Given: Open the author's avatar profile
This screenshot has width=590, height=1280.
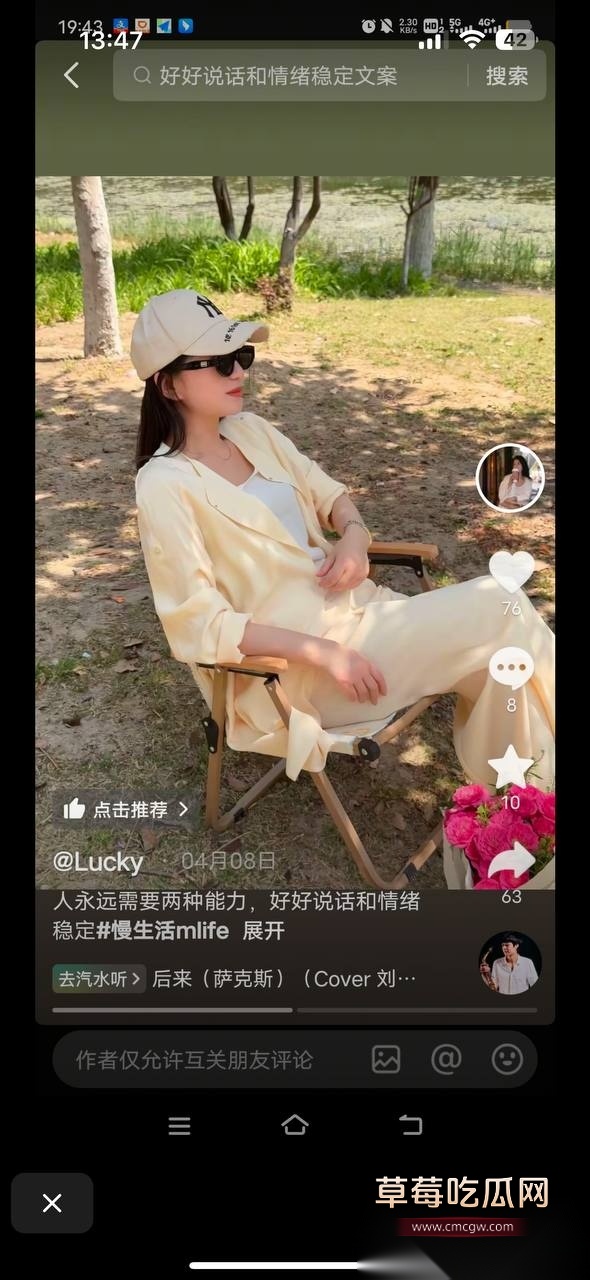Looking at the screenshot, I should click(x=510, y=478).
